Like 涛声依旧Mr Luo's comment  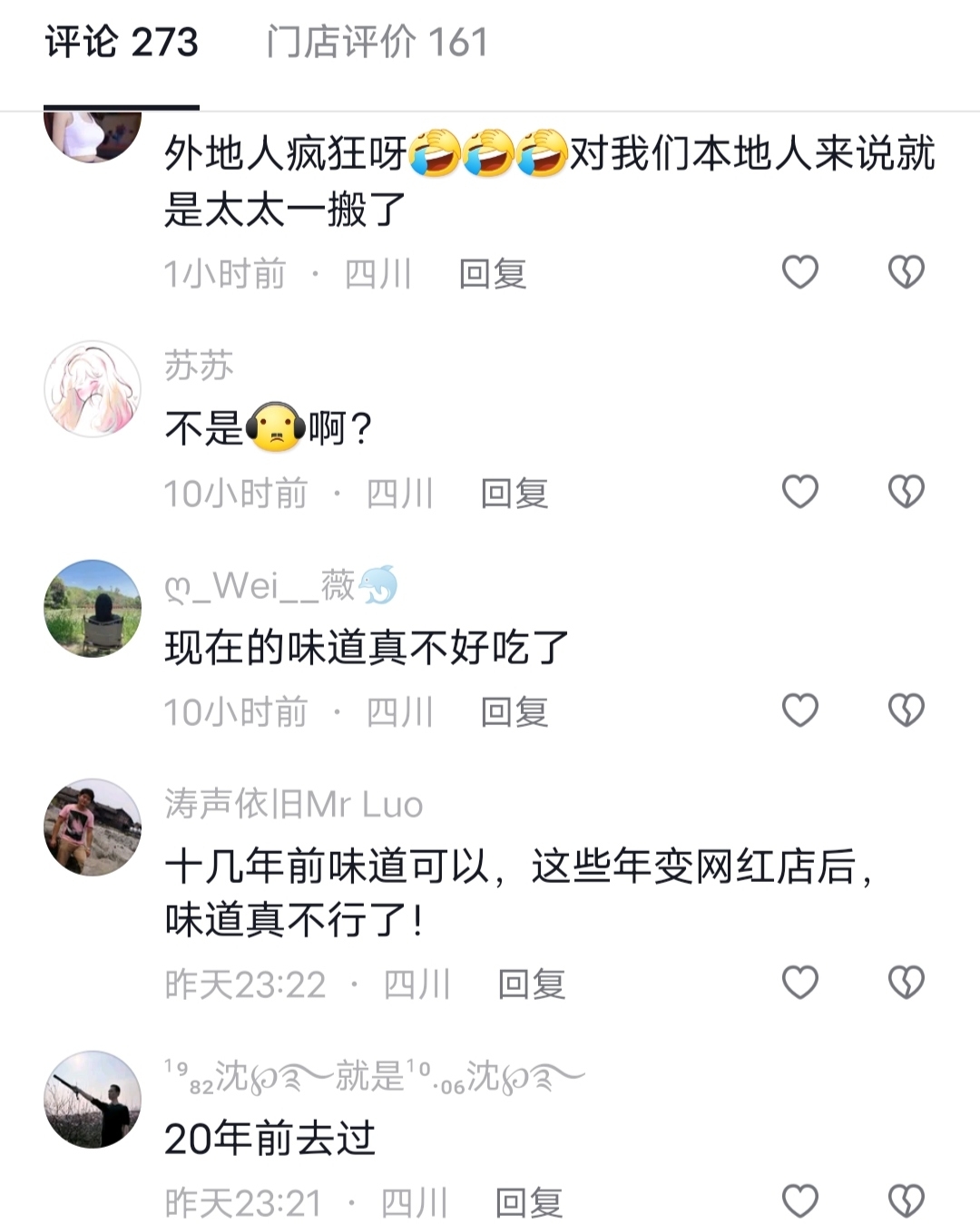pyautogui.click(x=799, y=983)
